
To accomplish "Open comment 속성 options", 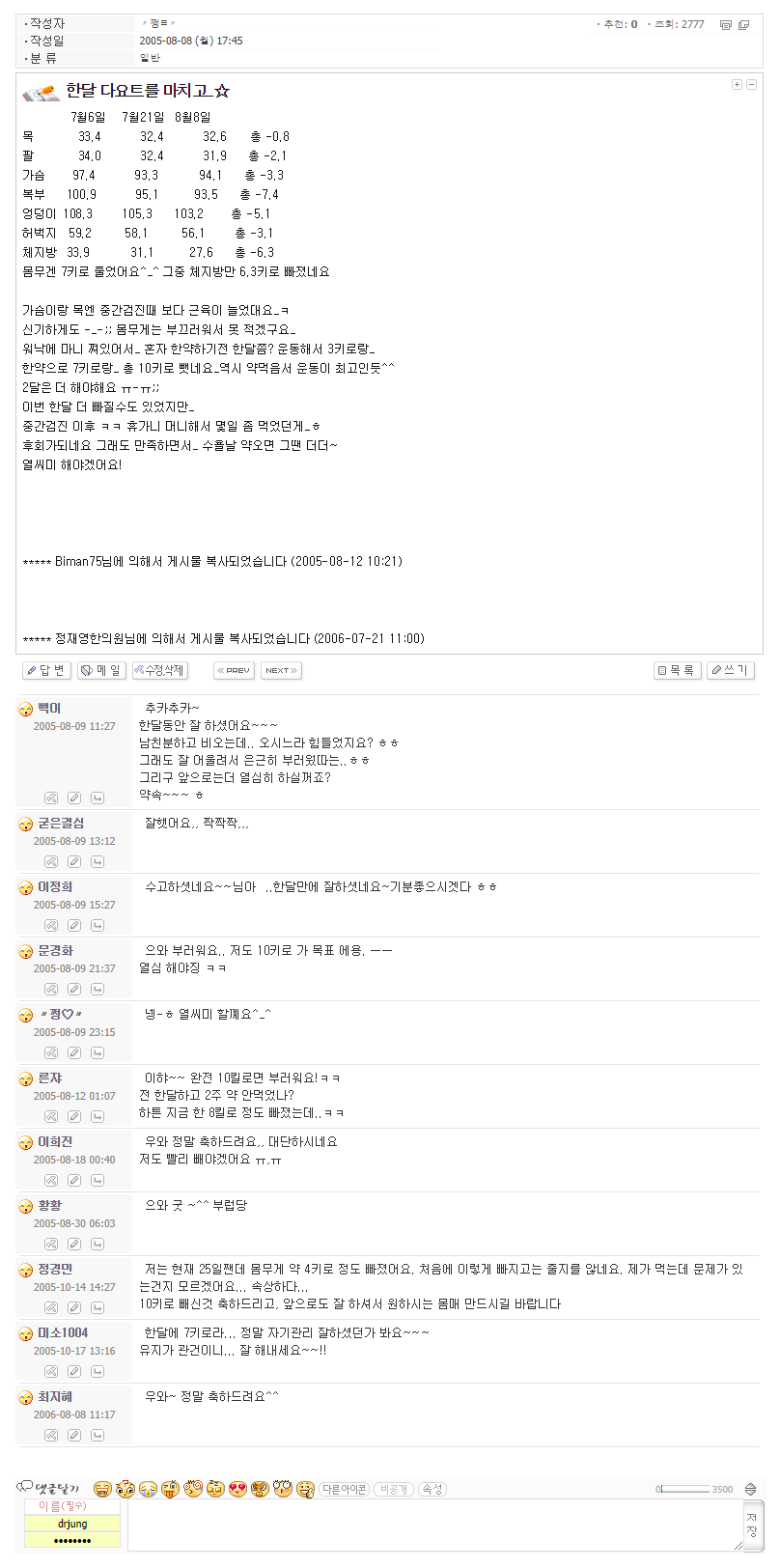I will pos(432,1489).
